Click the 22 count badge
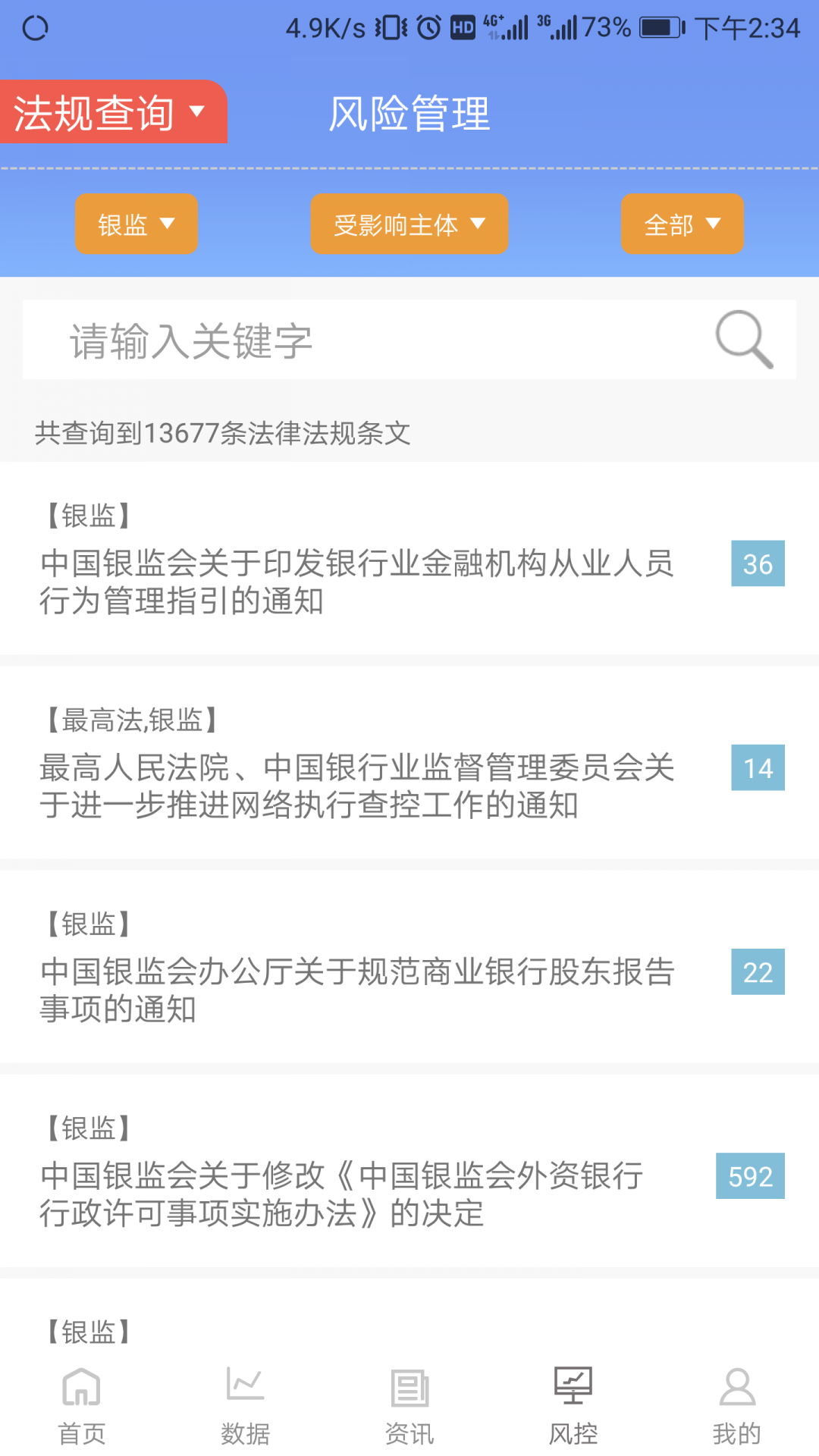Screen dimensions: 819x1456 click(x=756, y=972)
